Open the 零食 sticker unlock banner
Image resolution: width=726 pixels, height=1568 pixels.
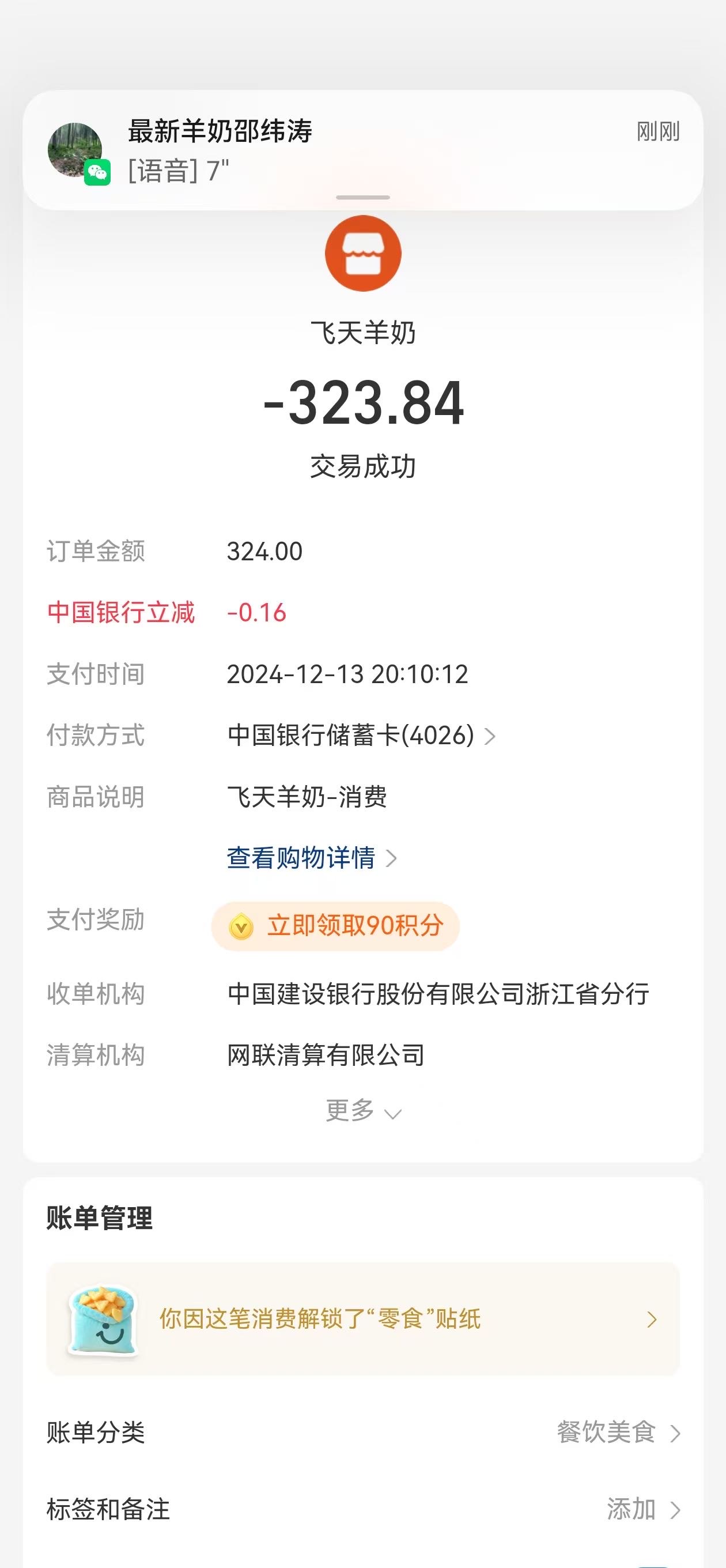coord(362,1319)
